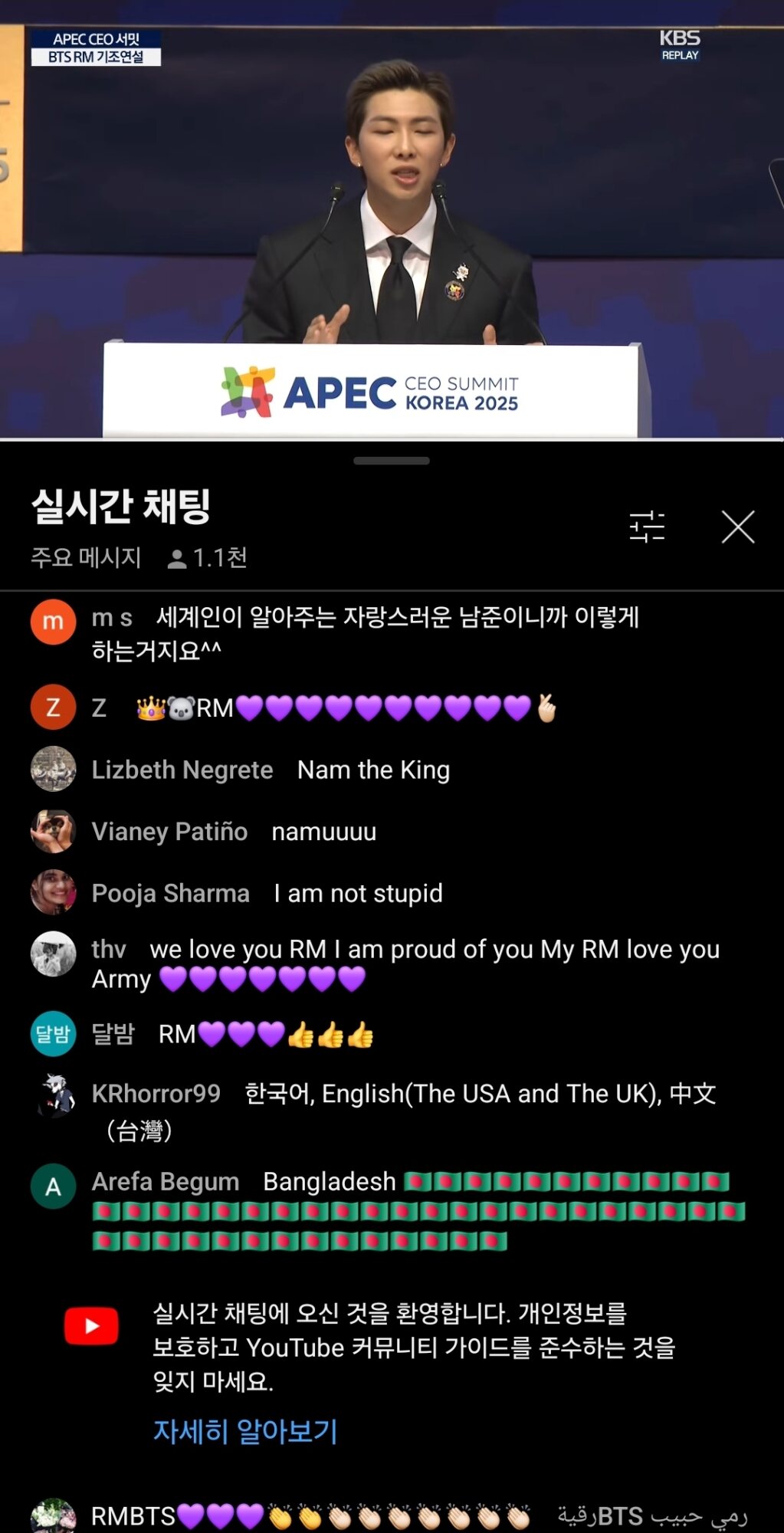Open the 주요 메시지 chat mode selector
Image resolution: width=784 pixels, height=1533 pixels.
[86, 557]
